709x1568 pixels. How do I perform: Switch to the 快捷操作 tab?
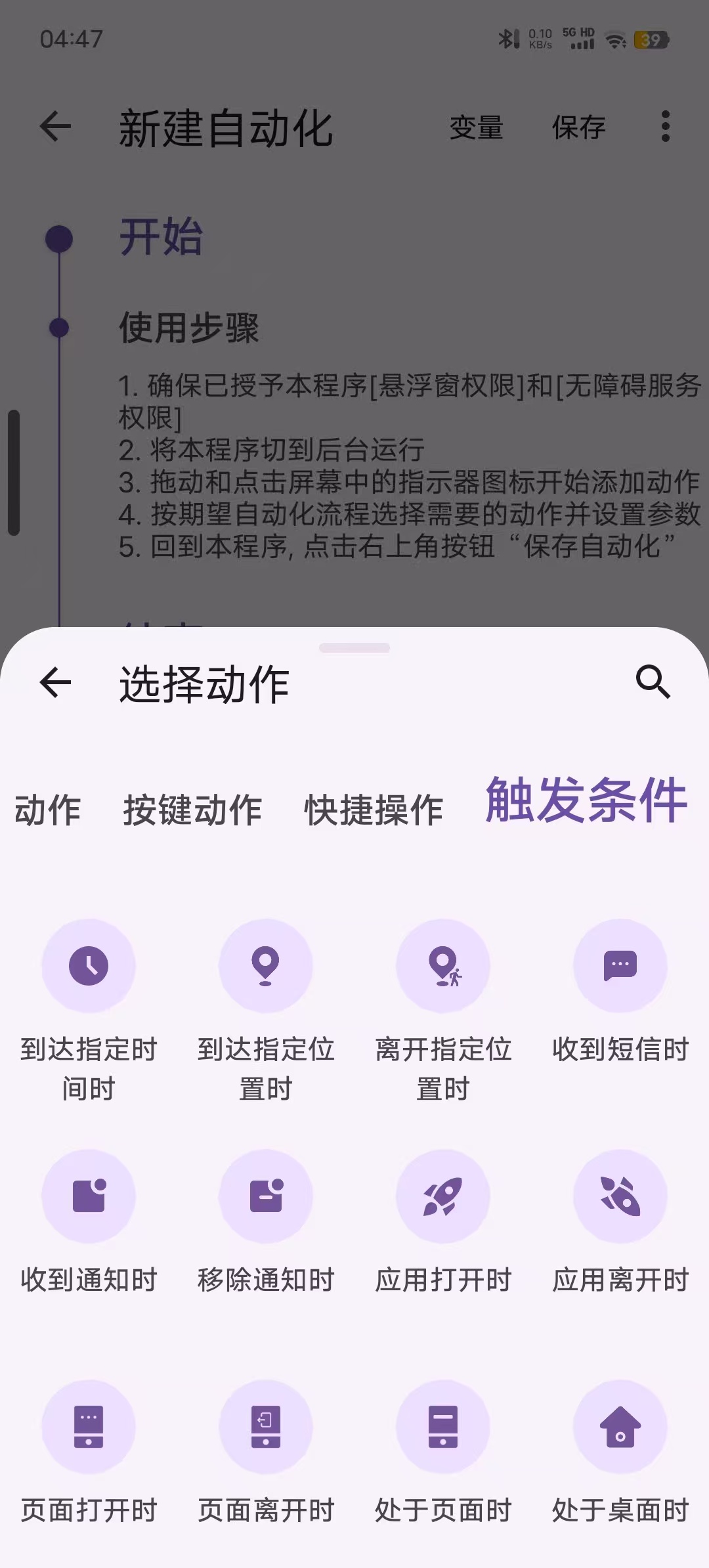374,810
